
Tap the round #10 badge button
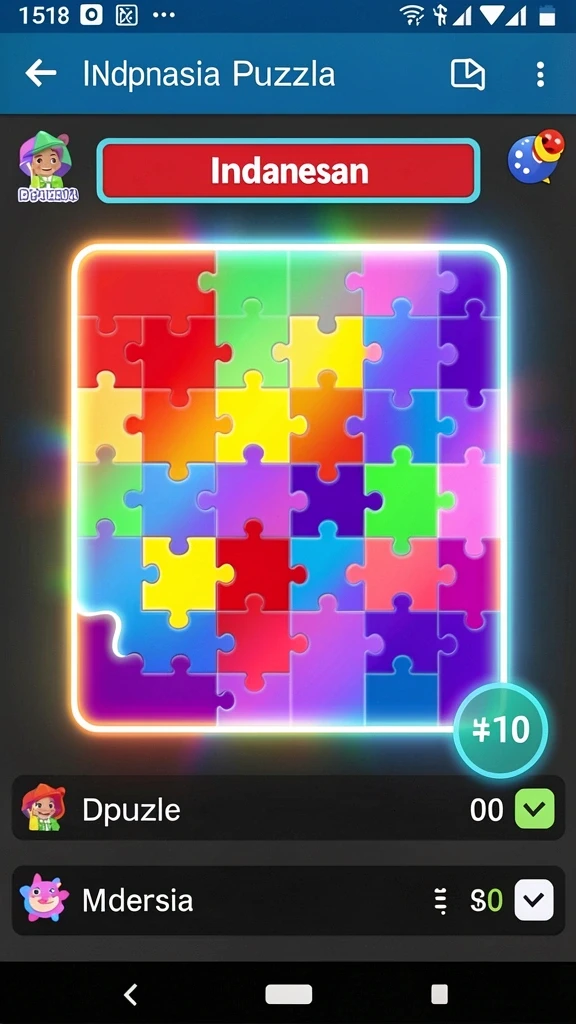(500, 730)
